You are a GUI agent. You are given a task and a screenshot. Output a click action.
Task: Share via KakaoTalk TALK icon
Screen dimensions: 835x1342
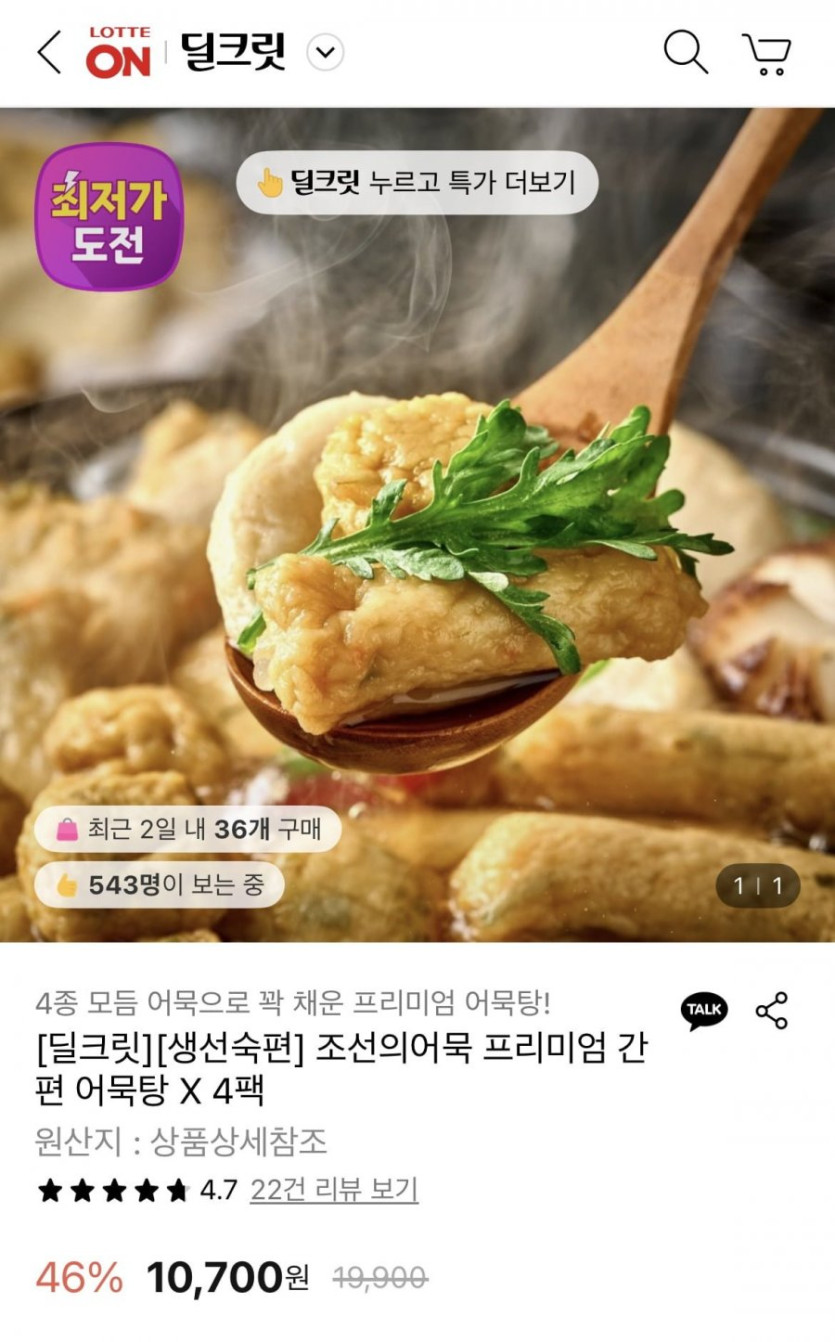click(x=704, y=1011)
